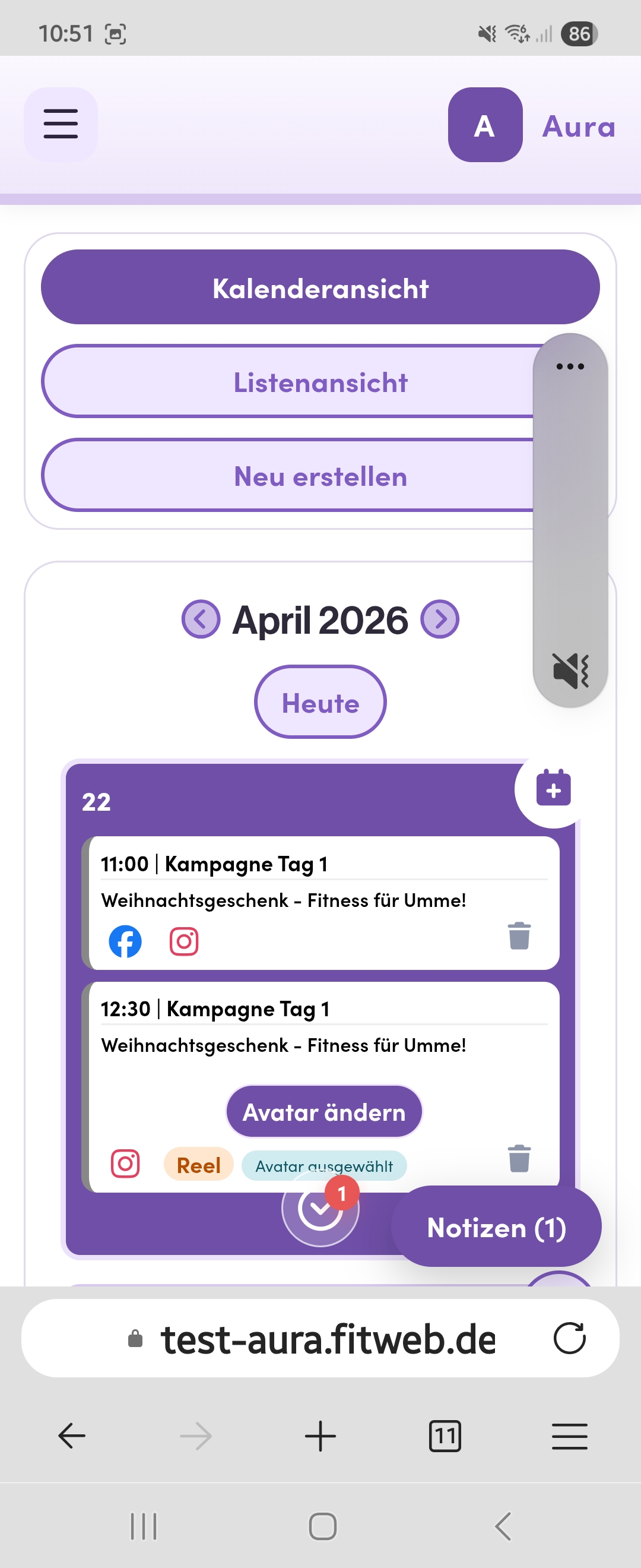Screen dimensions: 641x1568
Task: Open a new browser tab
Action: (320, 1436)
